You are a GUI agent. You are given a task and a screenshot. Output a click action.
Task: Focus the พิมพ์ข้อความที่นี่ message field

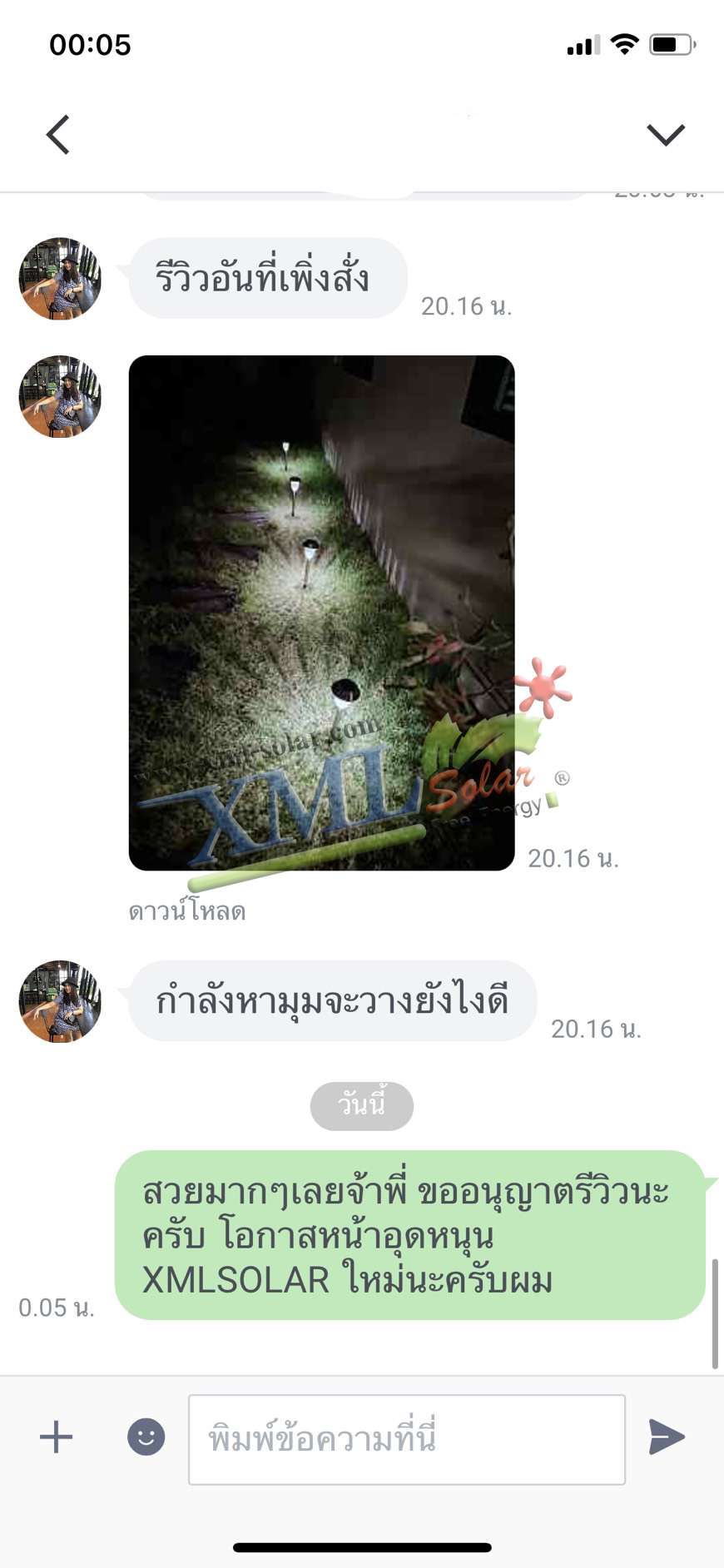coord(406,1439)
